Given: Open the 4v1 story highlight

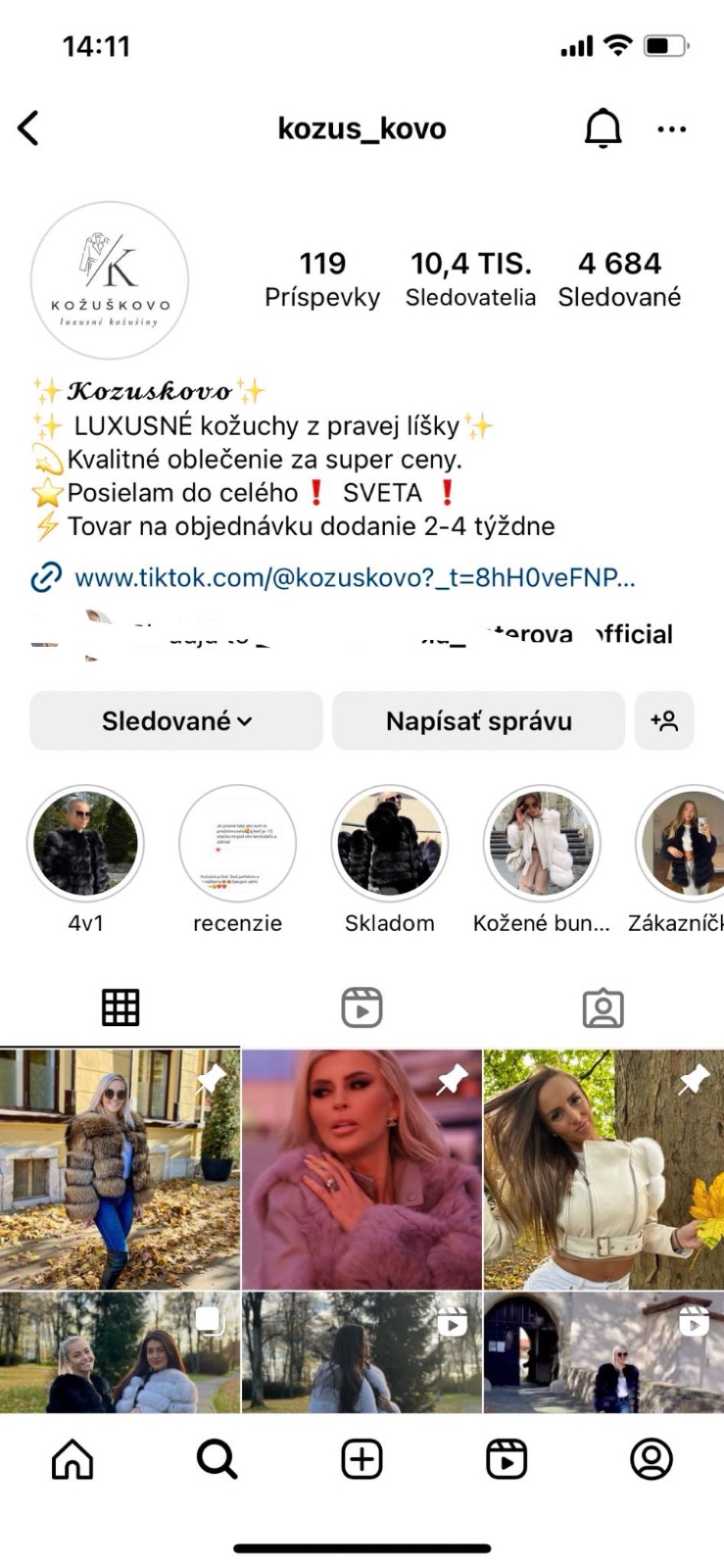Looking at the screenshot, I should pos(85,844).
